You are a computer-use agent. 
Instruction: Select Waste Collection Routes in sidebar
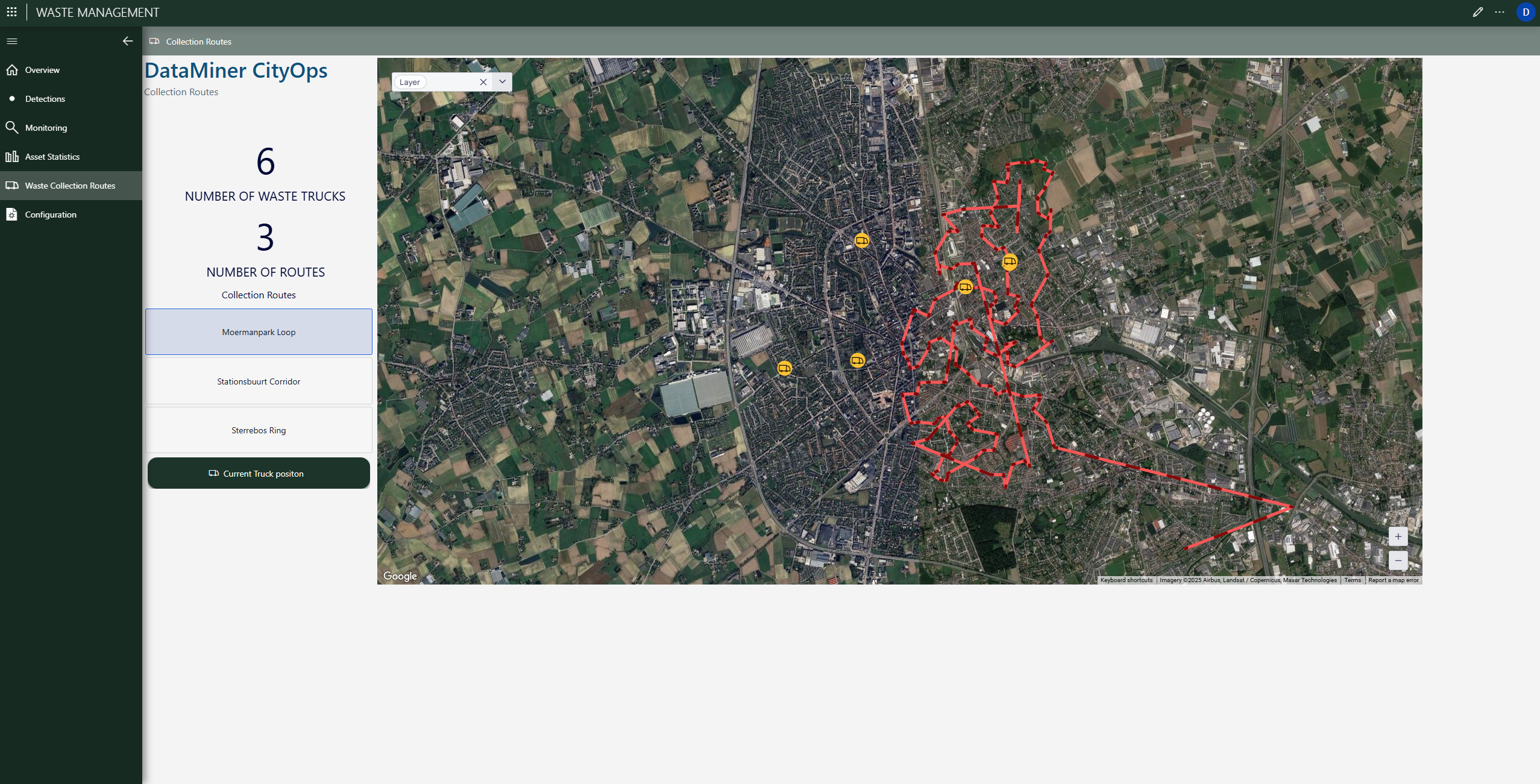(70, 186)
